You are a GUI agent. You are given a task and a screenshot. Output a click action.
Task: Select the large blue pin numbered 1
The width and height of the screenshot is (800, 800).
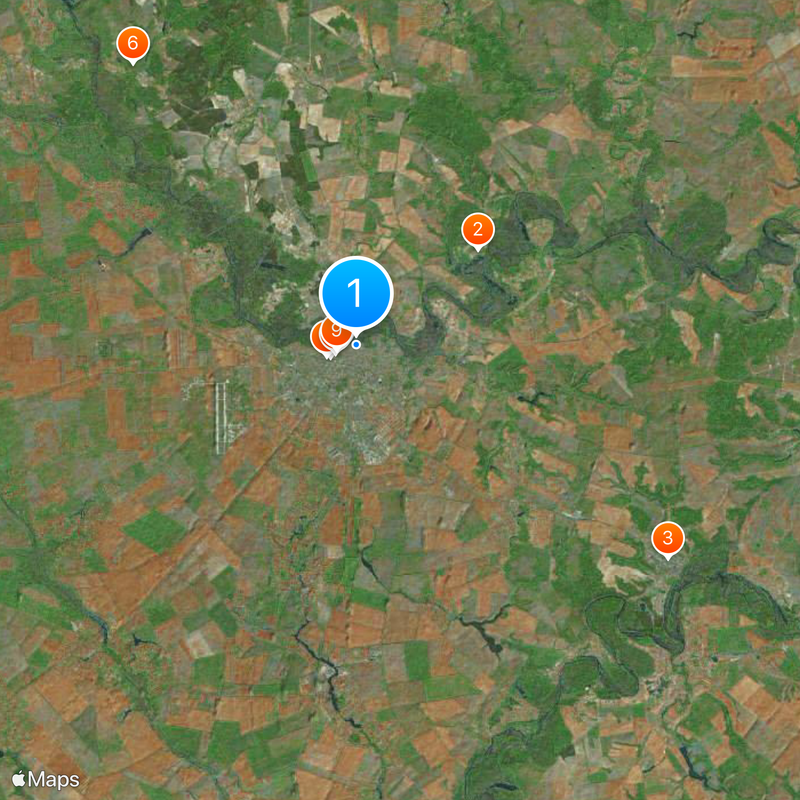pyautogui.click(x=356, y=293)
